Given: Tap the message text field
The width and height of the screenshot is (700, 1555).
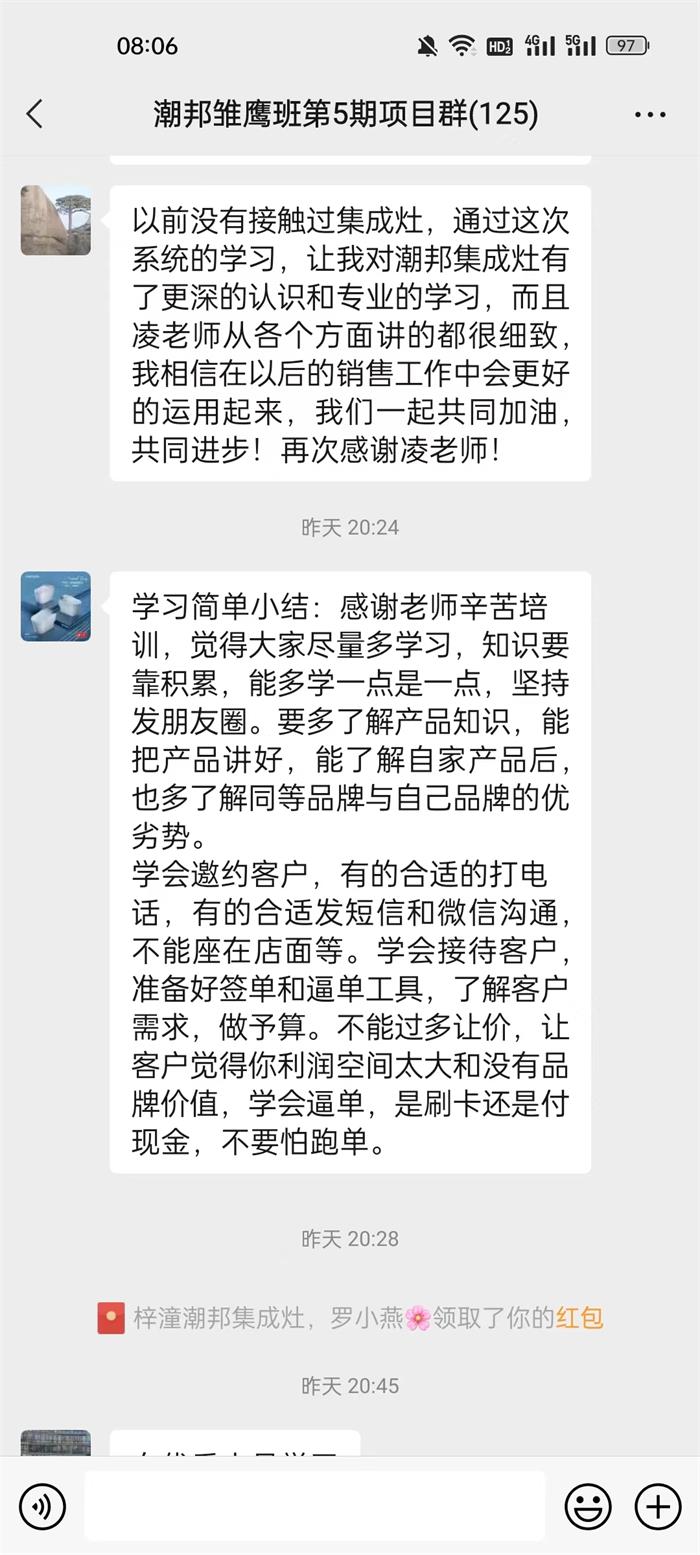Looking at the screenshot, I should pyautogui.click(x=314, y=1506).
